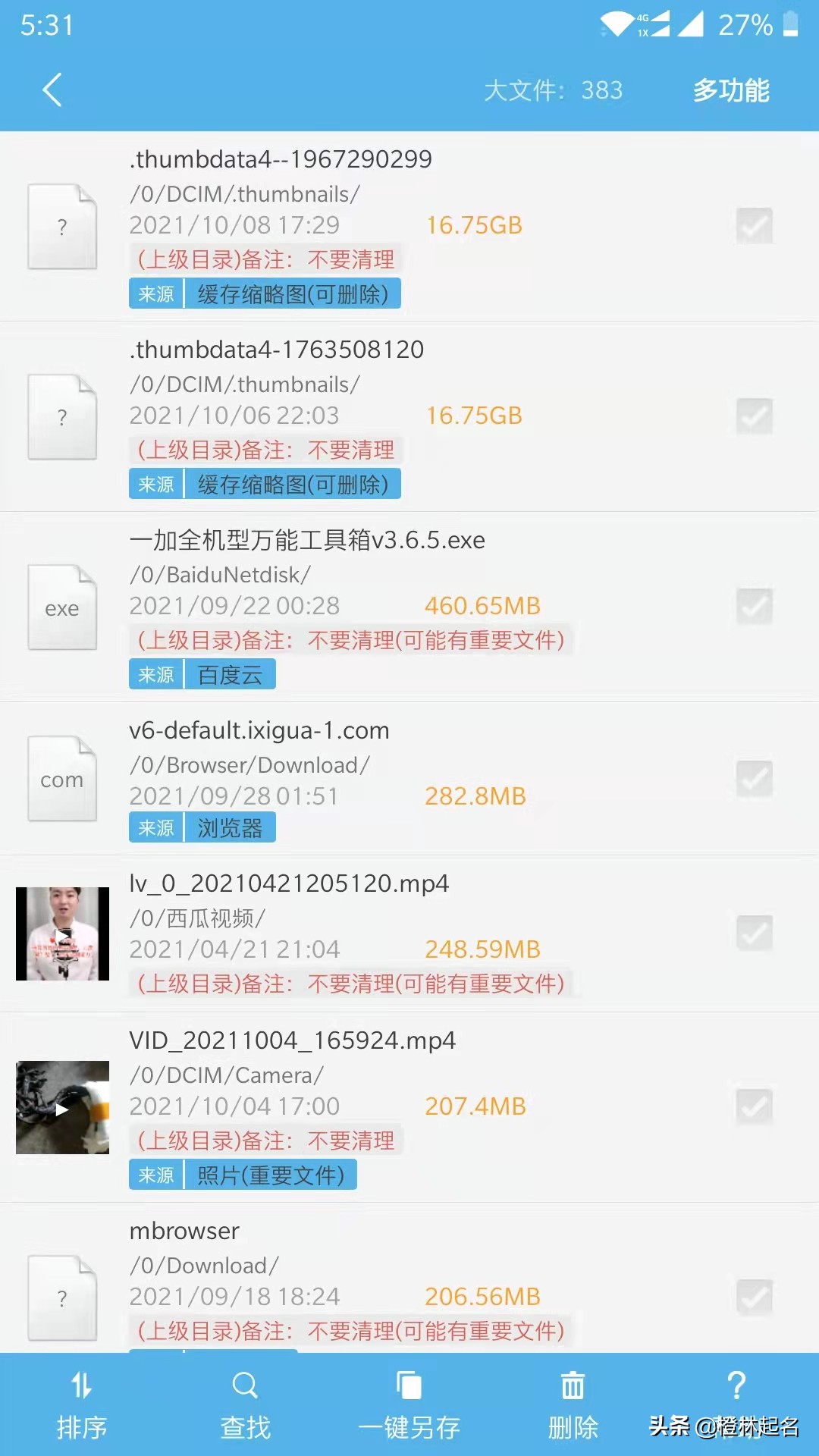Tap 排序 to sort files

81,1405
